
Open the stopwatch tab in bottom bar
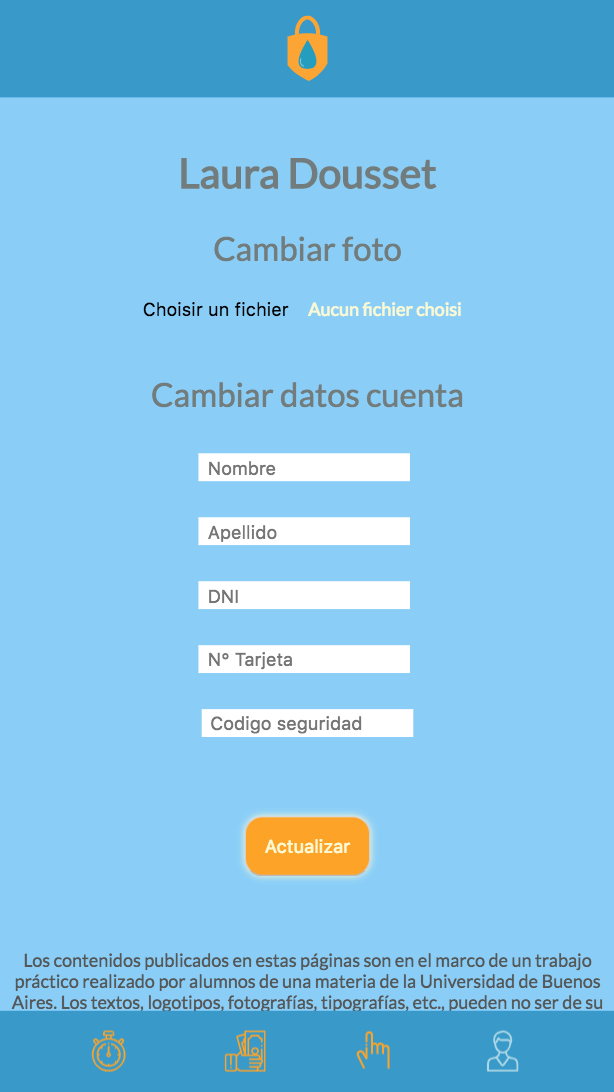(x=109, y=1052)
